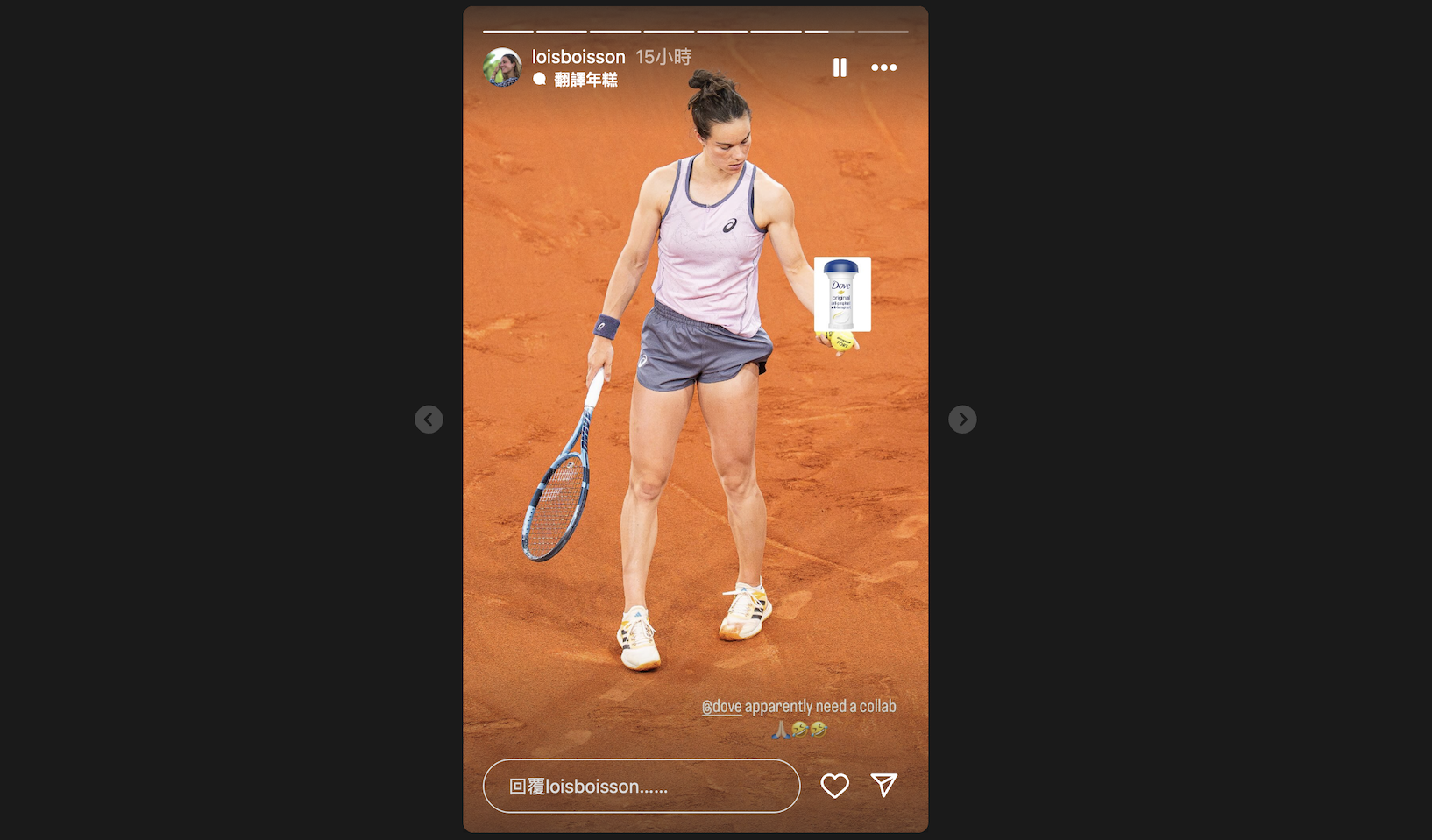This screenshot has height=840, width=1432.
Task: Focus the reply to loisboisson field
Action: (641, 786)
